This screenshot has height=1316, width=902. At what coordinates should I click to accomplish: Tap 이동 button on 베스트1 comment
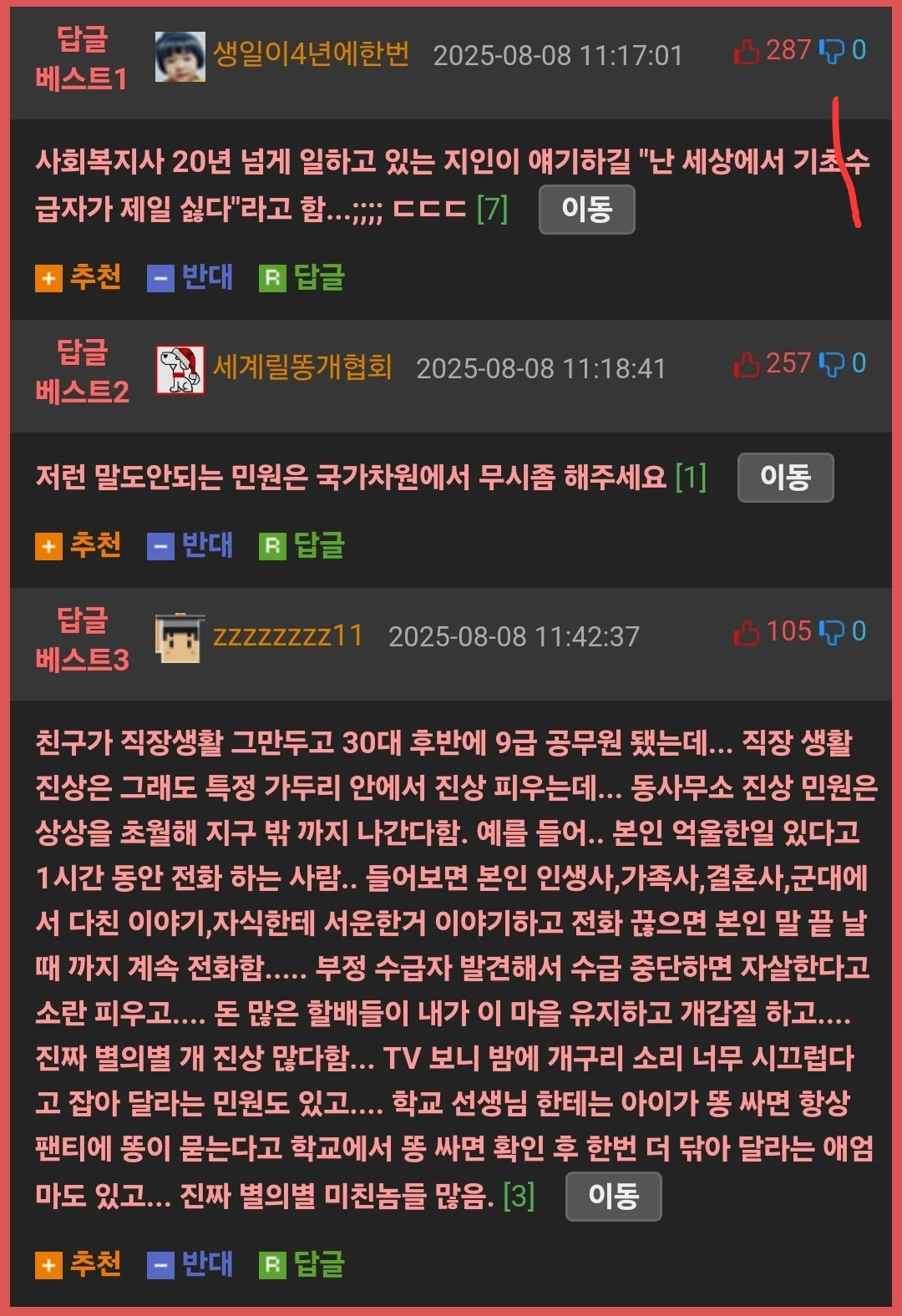[586, 209]
